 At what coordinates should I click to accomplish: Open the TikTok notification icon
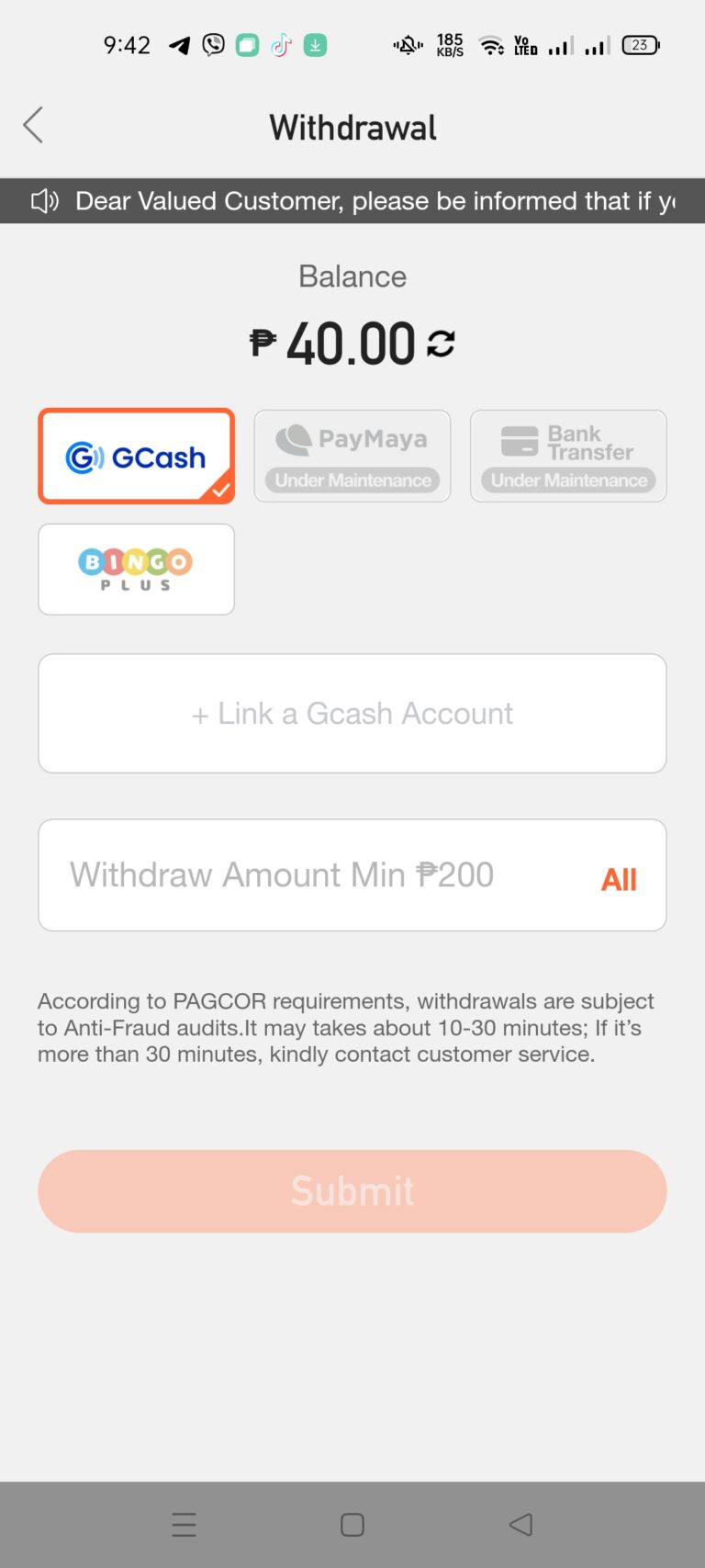point(281,45)
